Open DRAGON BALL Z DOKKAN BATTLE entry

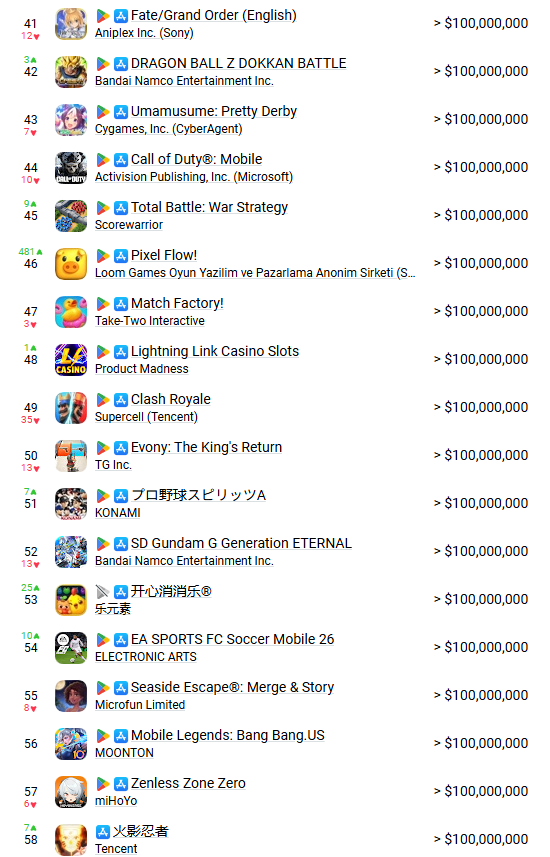238,63
